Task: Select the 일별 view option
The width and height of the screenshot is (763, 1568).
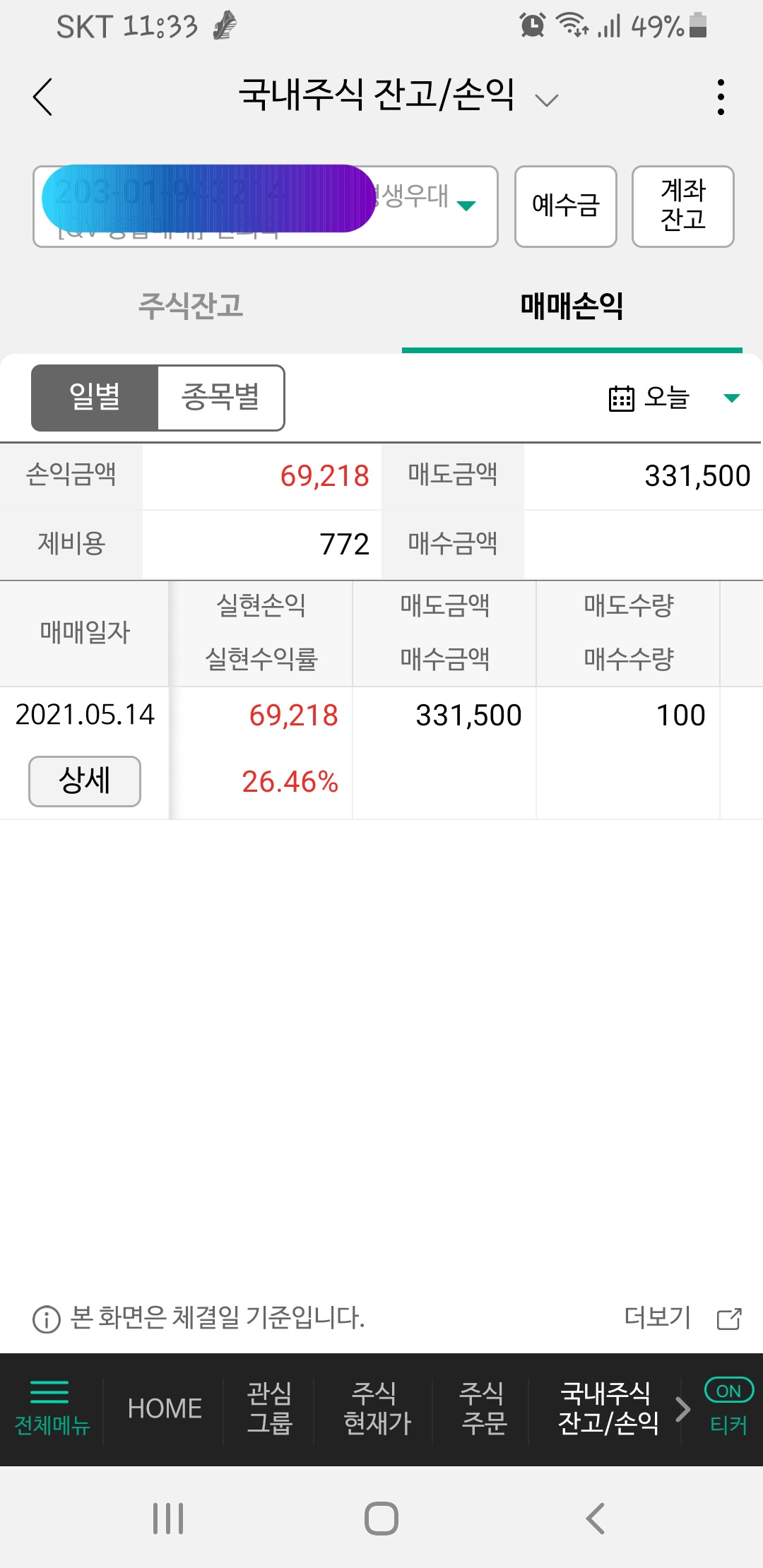Action: 94,397
